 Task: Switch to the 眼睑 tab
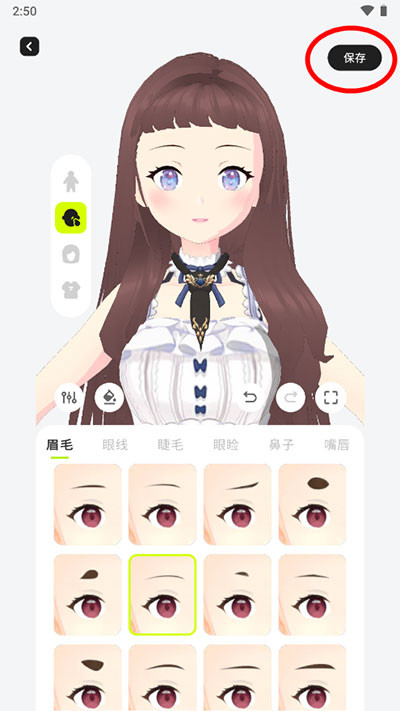click(226, 445)
